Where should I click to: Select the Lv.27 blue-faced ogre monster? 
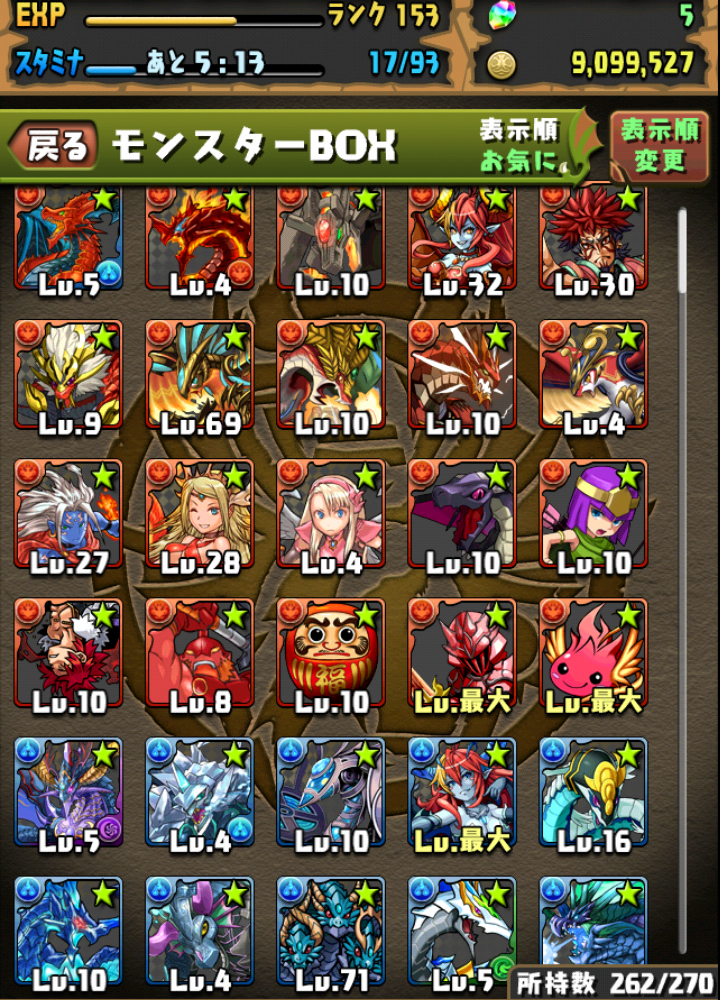click(x=68, y=513)
